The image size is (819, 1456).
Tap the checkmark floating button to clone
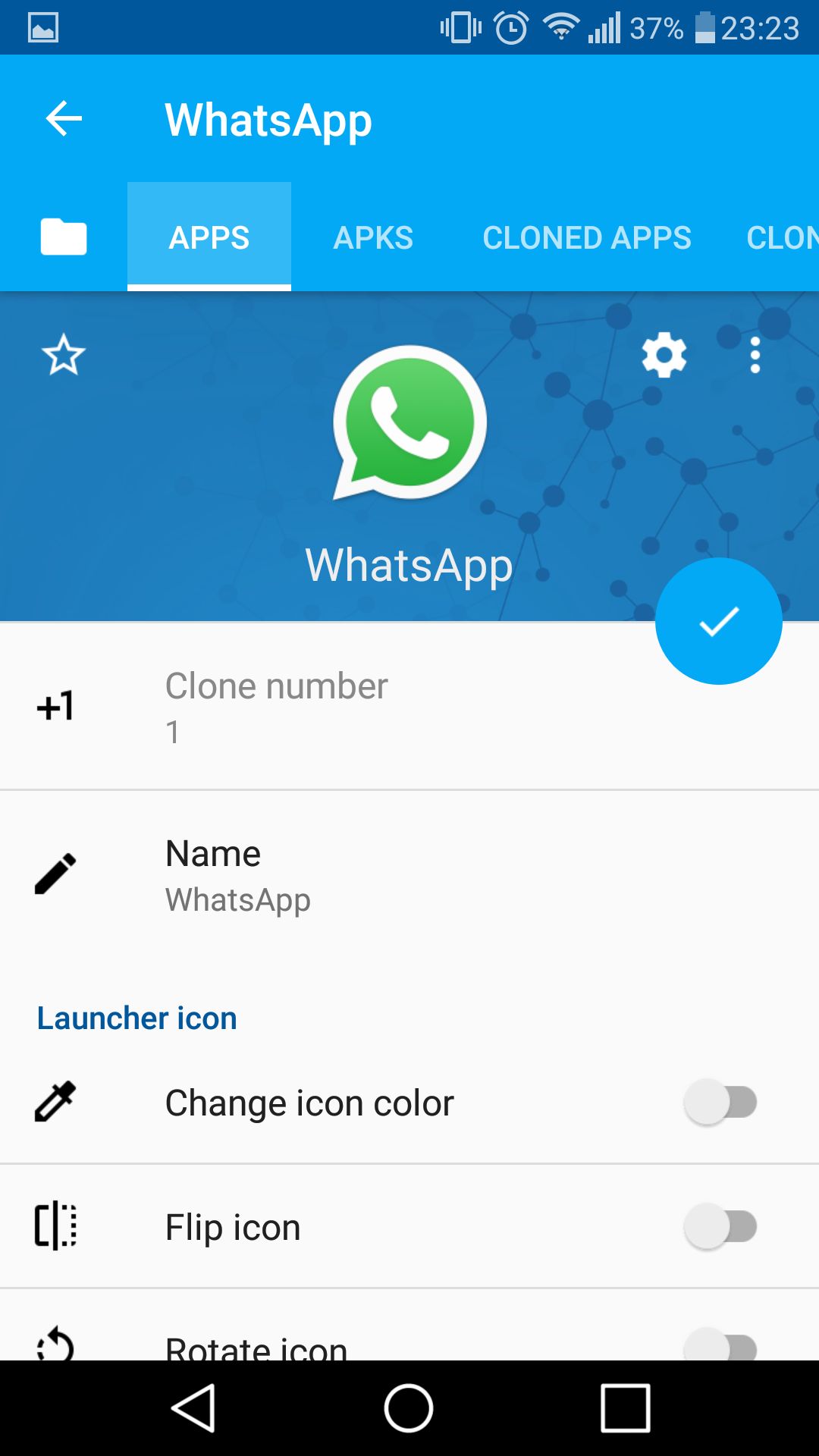719,621
